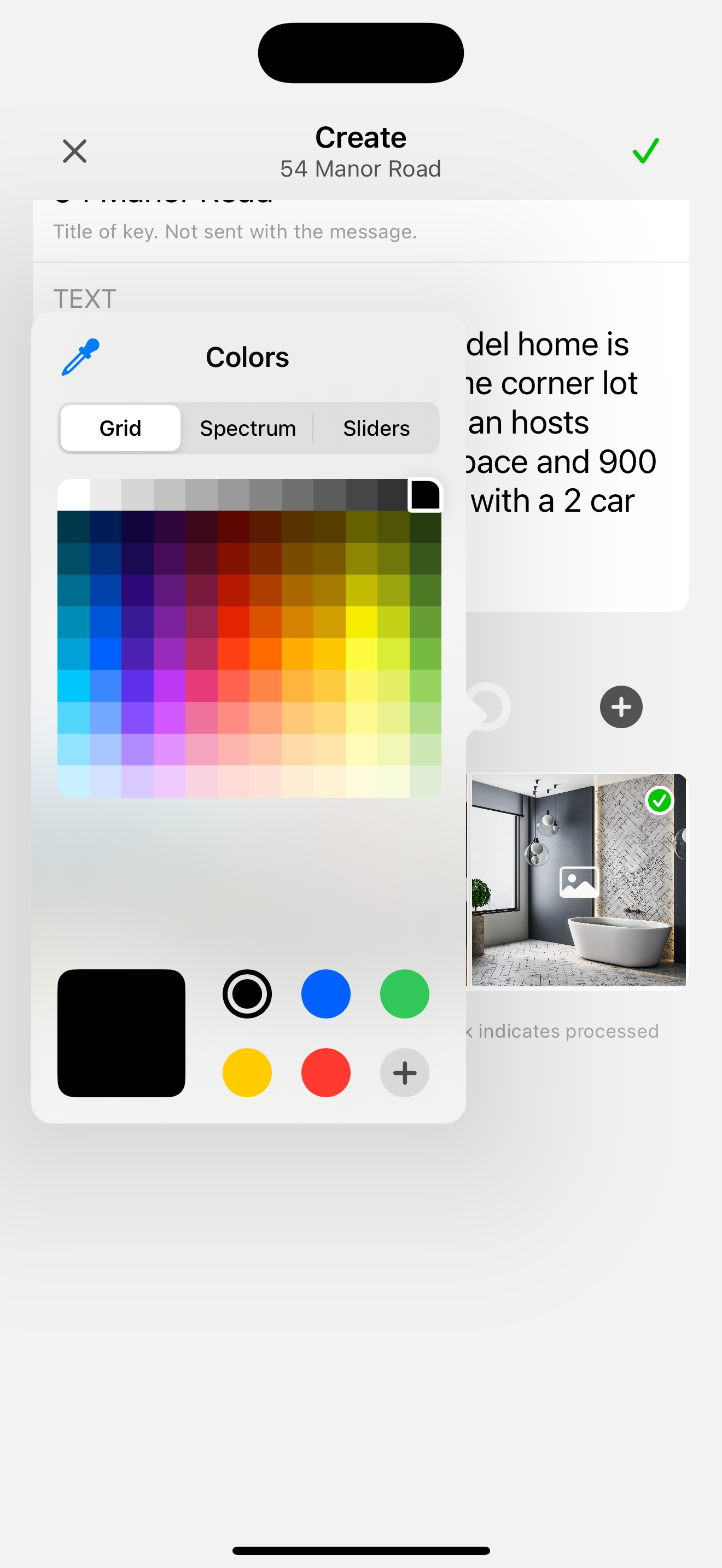Choose the white swatch in the grid

73,494
